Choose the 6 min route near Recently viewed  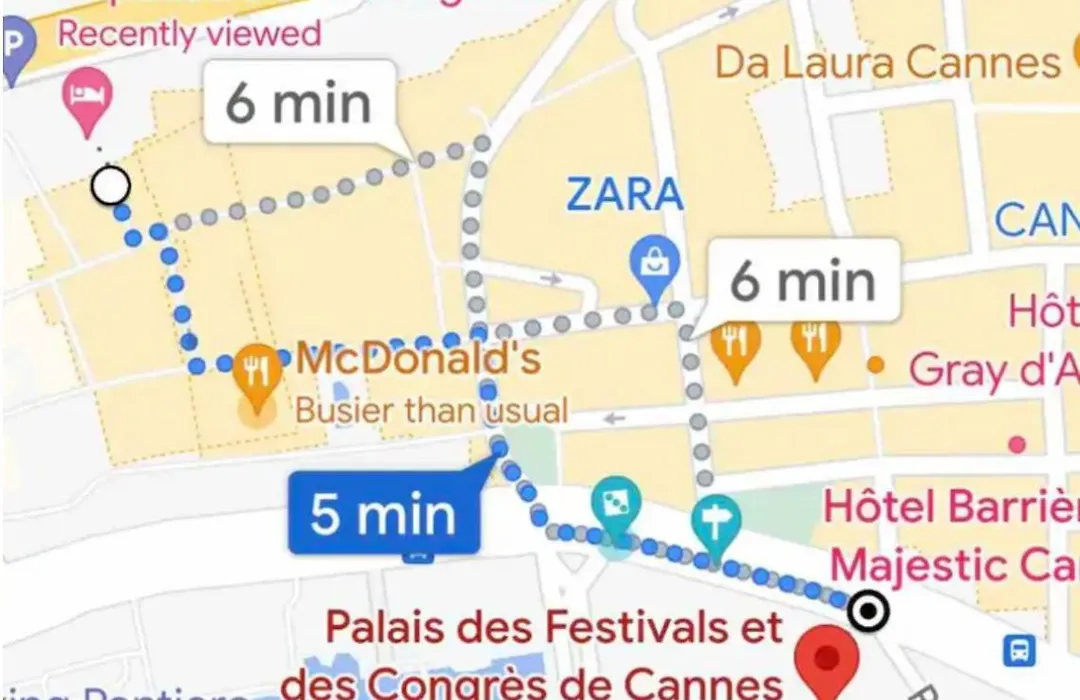(298, 104)
